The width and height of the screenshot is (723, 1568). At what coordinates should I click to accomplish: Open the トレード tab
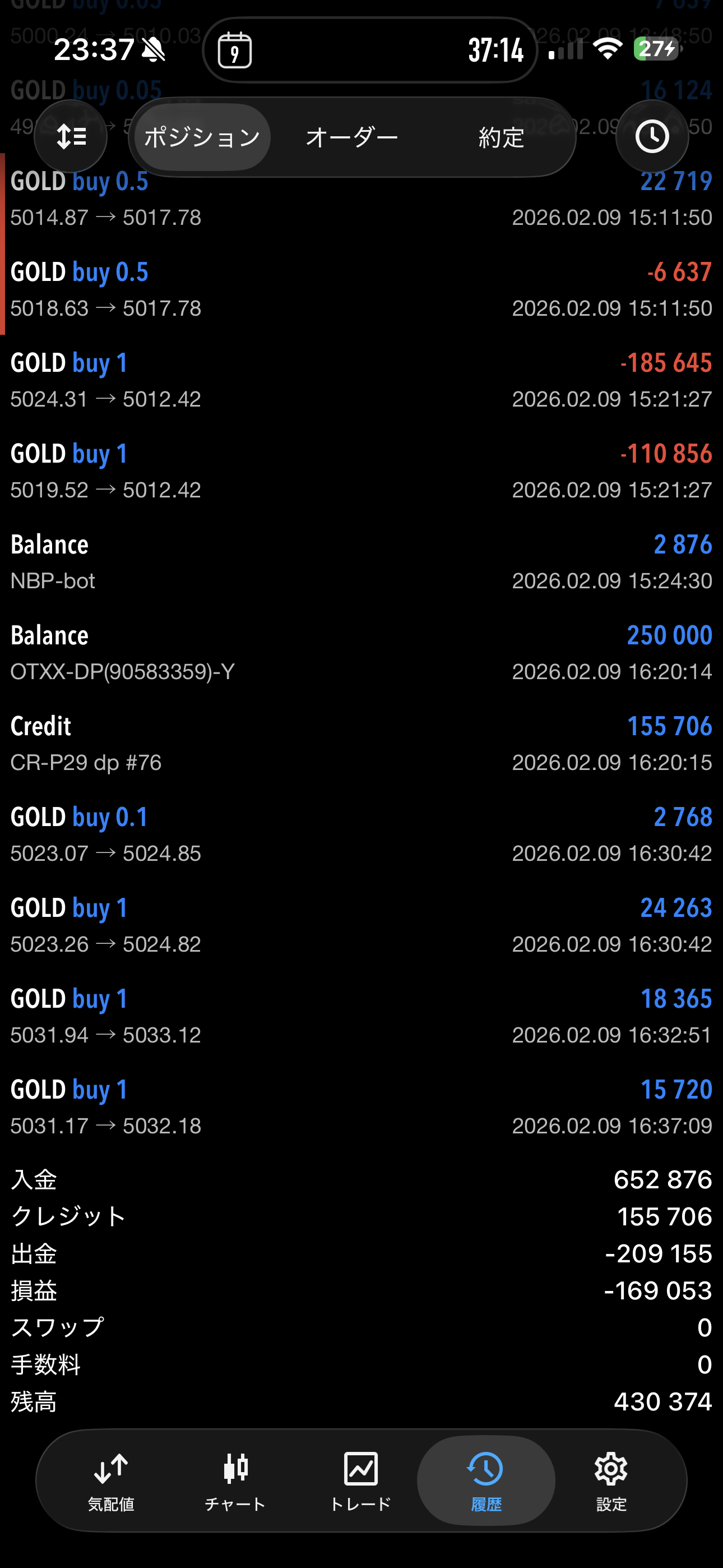pyautogui.click(x=360, y=1481)
